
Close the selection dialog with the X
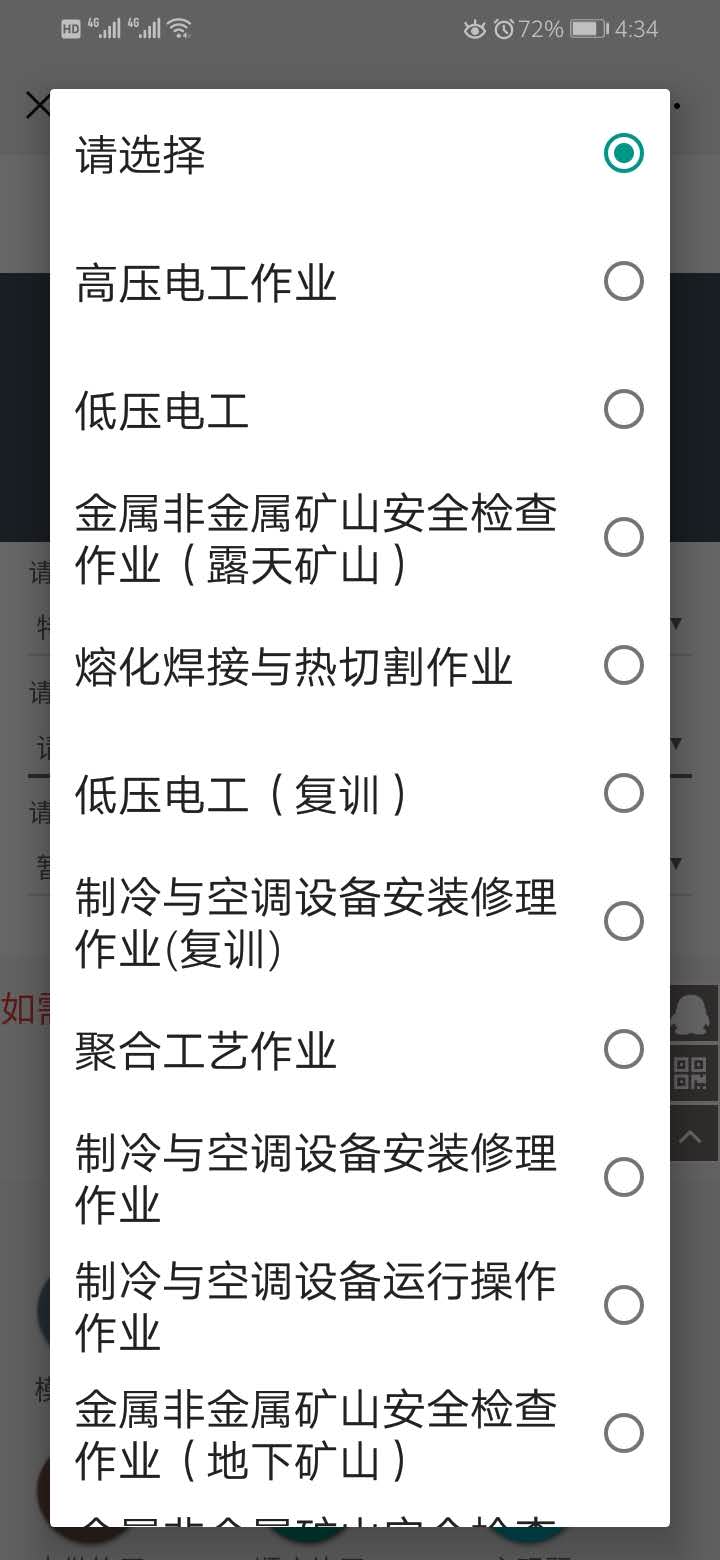(37, 105)
